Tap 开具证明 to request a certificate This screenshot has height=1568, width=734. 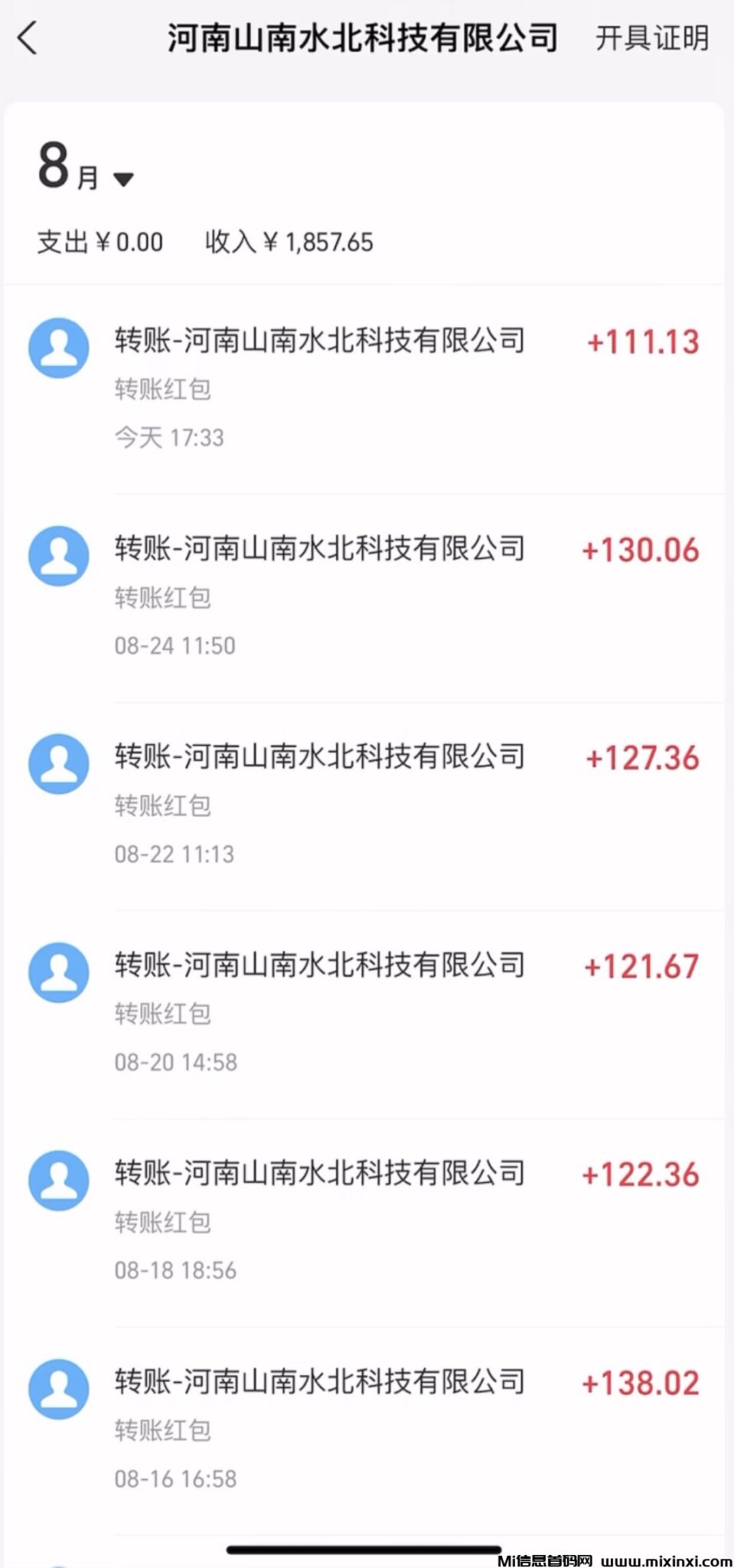click(652, 38)
